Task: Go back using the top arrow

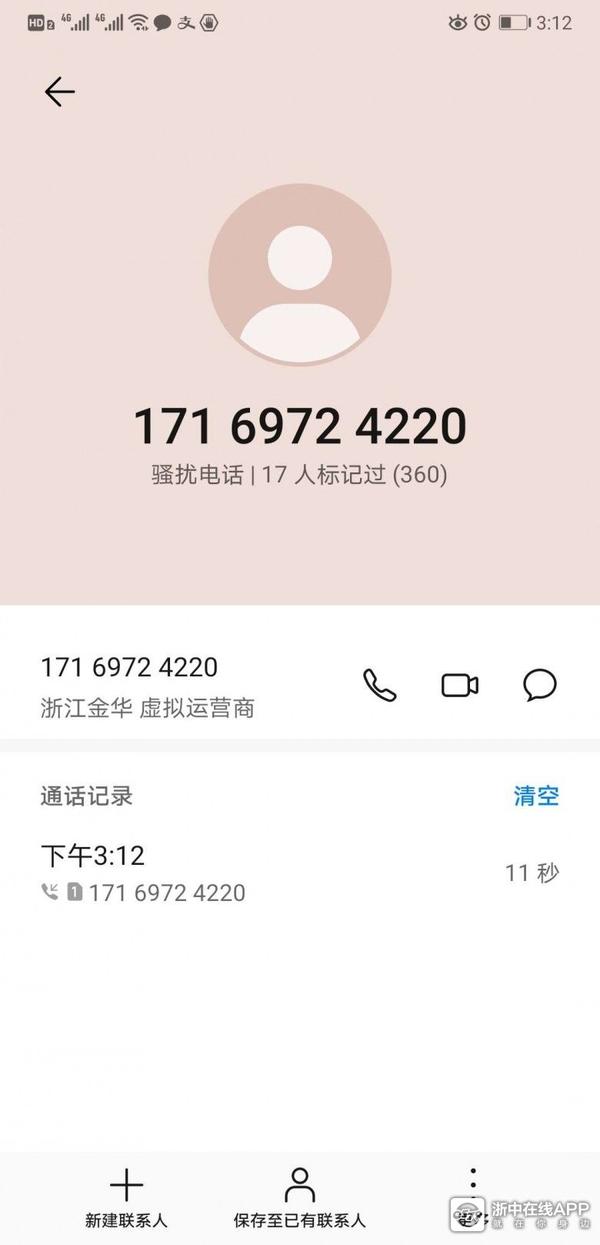Action: click(x=60, y=92)
